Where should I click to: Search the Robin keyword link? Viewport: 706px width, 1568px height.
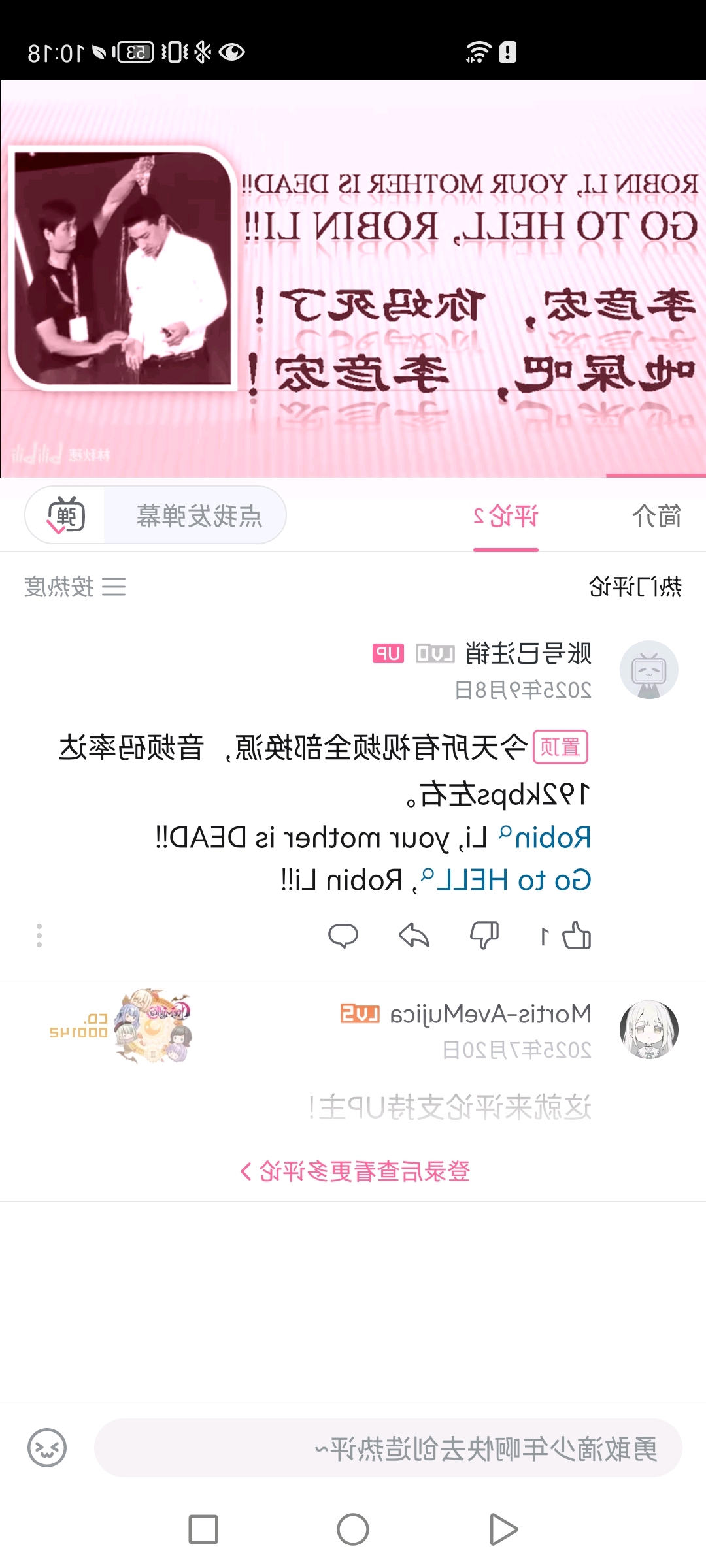pyautogui.click(x=545, y=838)
